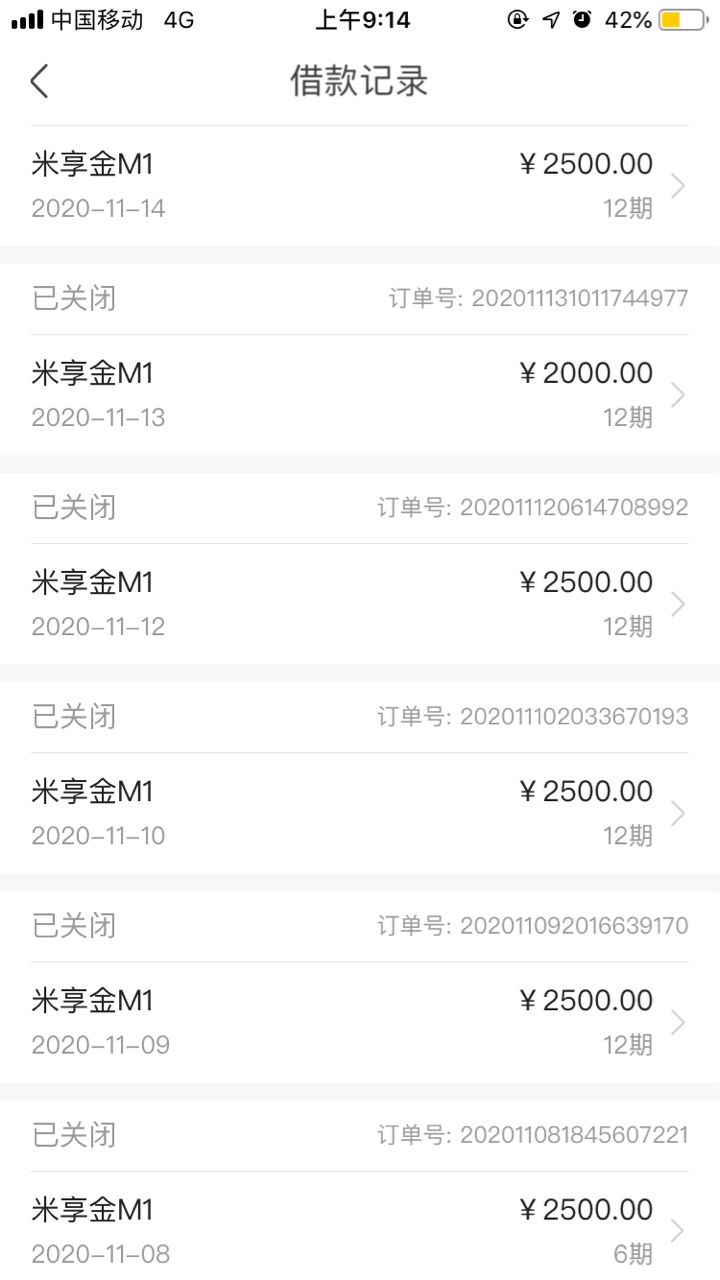The image size is (720, 1280).
Task: Open the ¥2000.00 loan dated 2020-11-13
Action: [x=360, y=394]
